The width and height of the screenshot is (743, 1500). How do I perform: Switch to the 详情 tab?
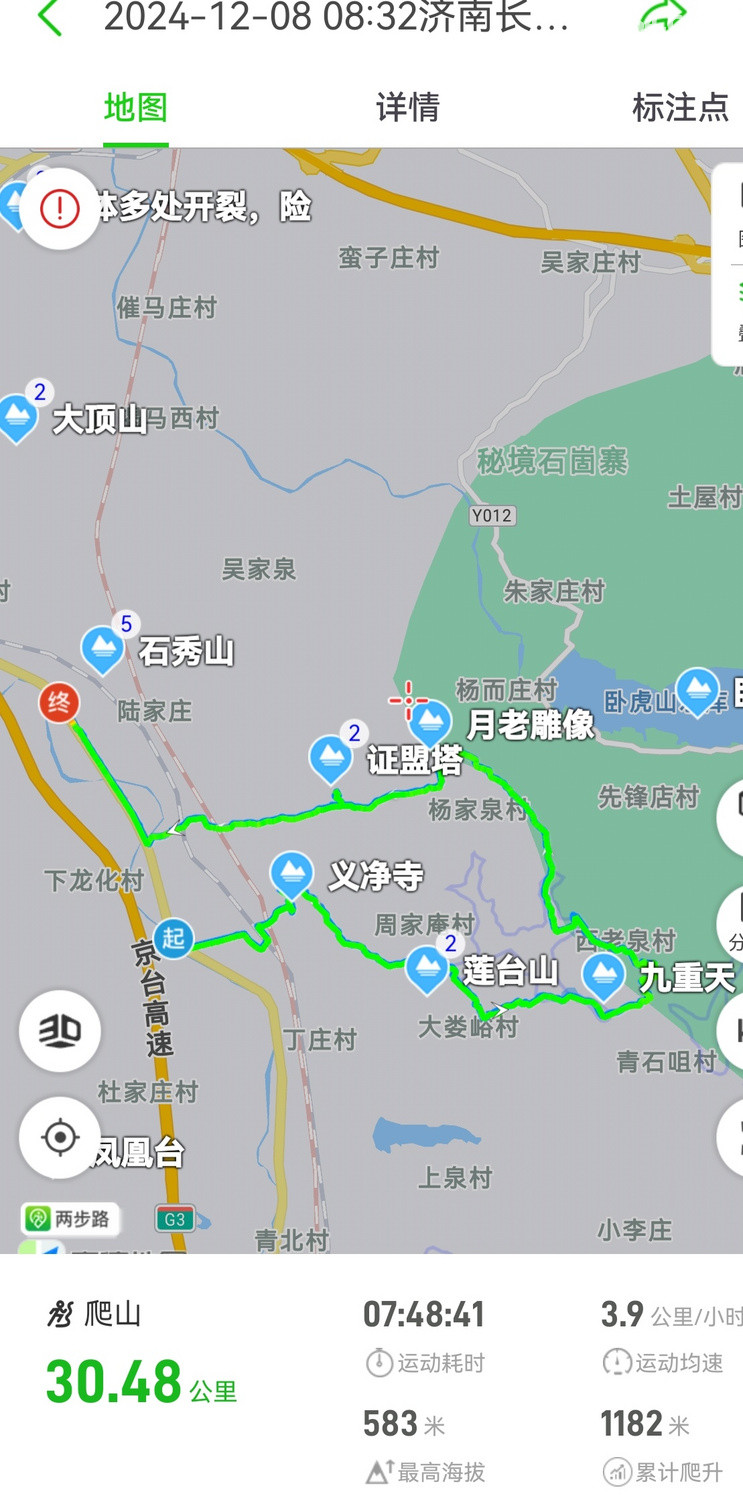(407, 107)
